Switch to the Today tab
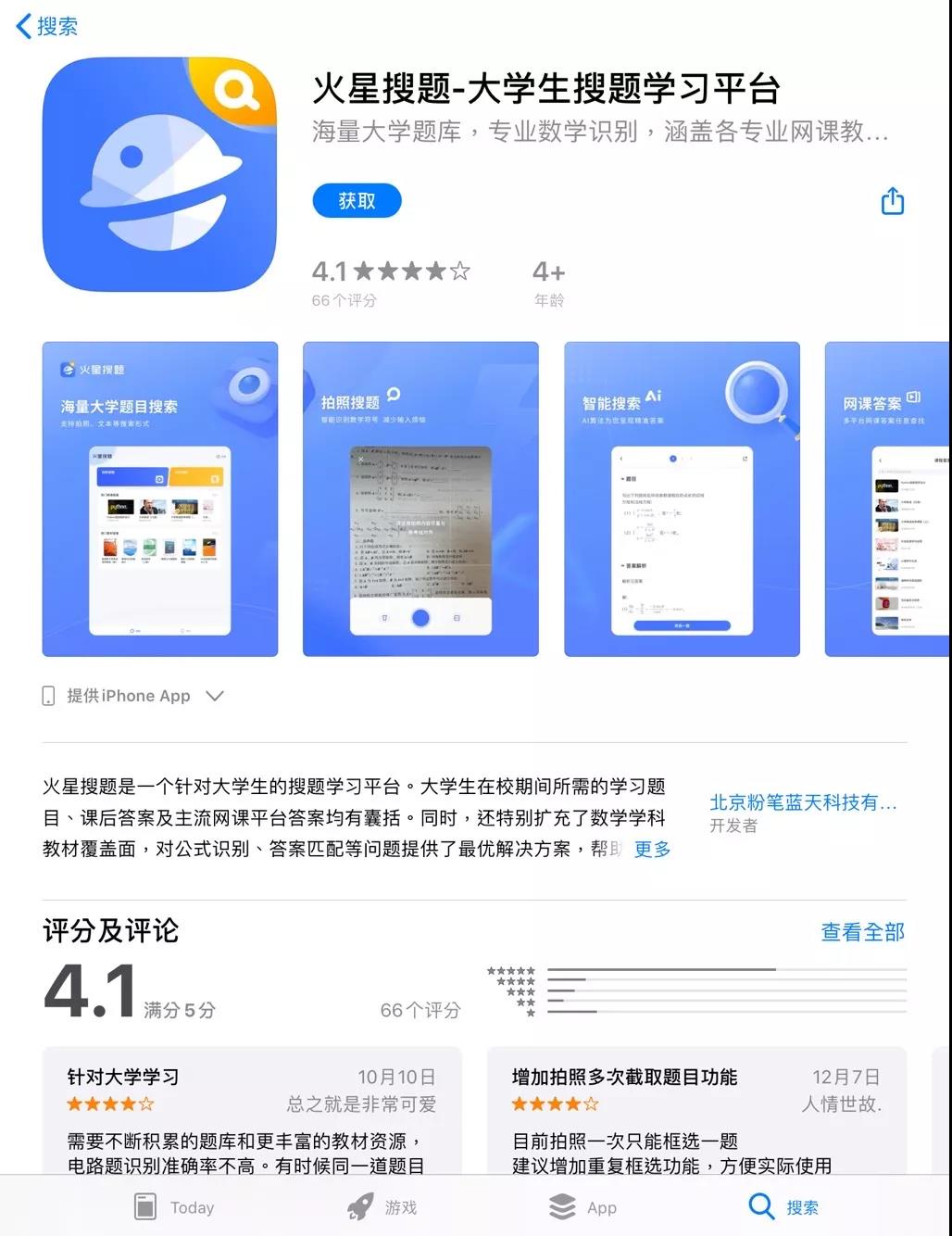Screen dimensions: 952x1236 click(x=174, y=1206)
